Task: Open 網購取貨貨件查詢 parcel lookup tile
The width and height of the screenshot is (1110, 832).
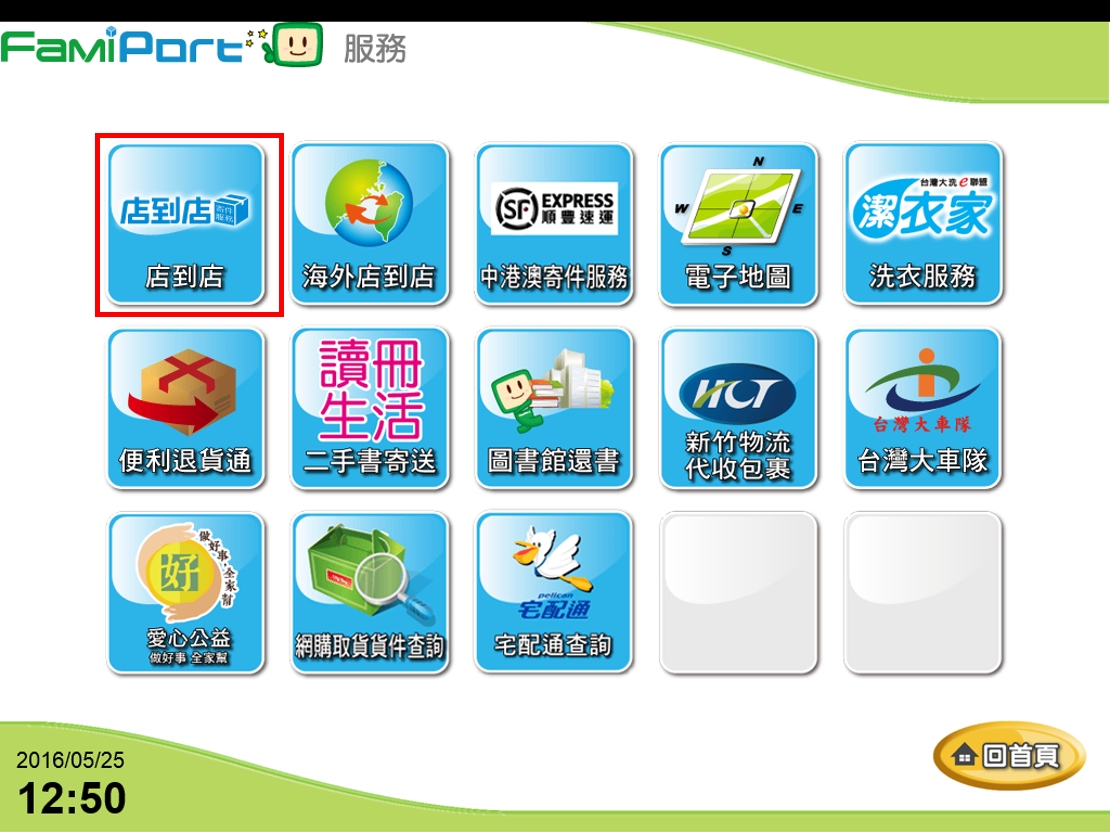Action: (x=370, y=593)
